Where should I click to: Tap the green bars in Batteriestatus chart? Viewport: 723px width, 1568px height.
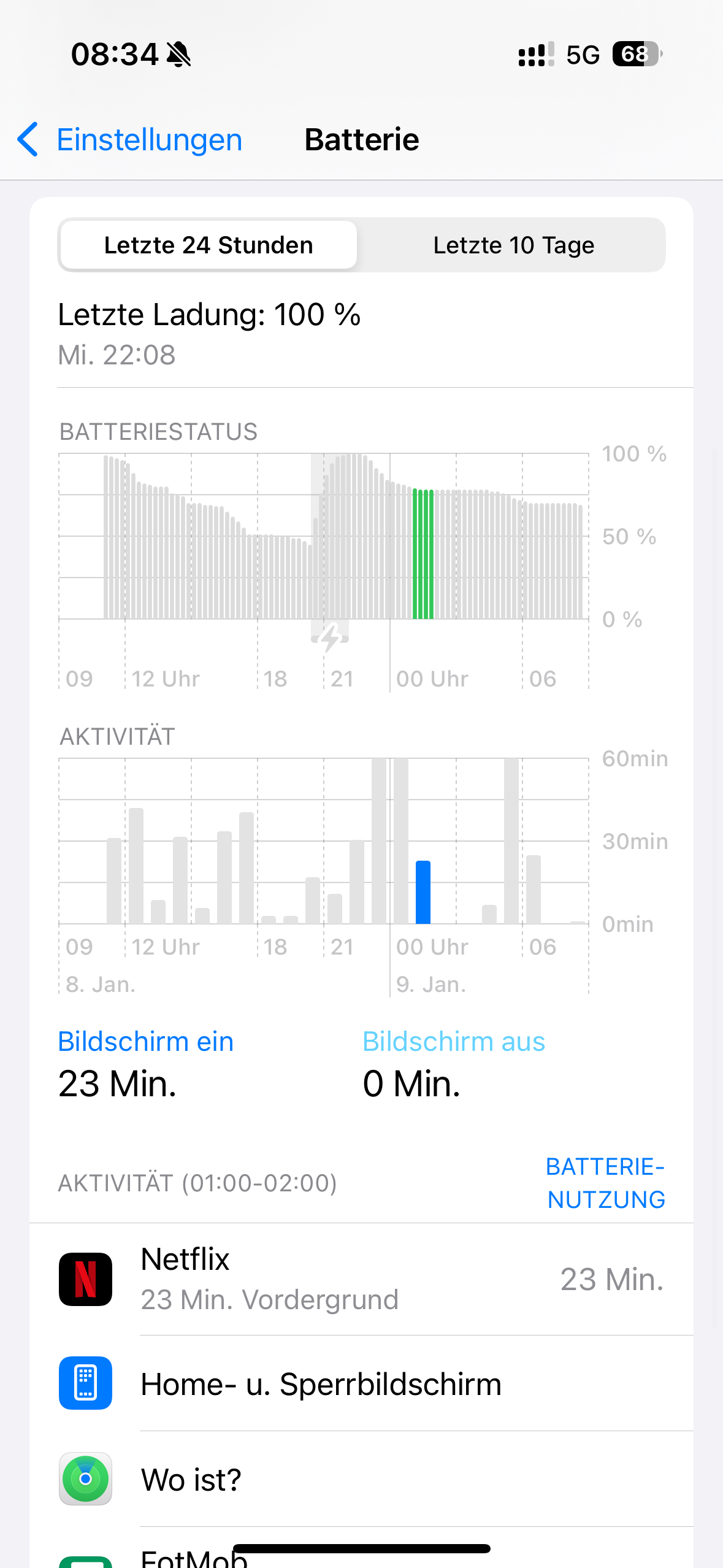(x=423, y=554)
